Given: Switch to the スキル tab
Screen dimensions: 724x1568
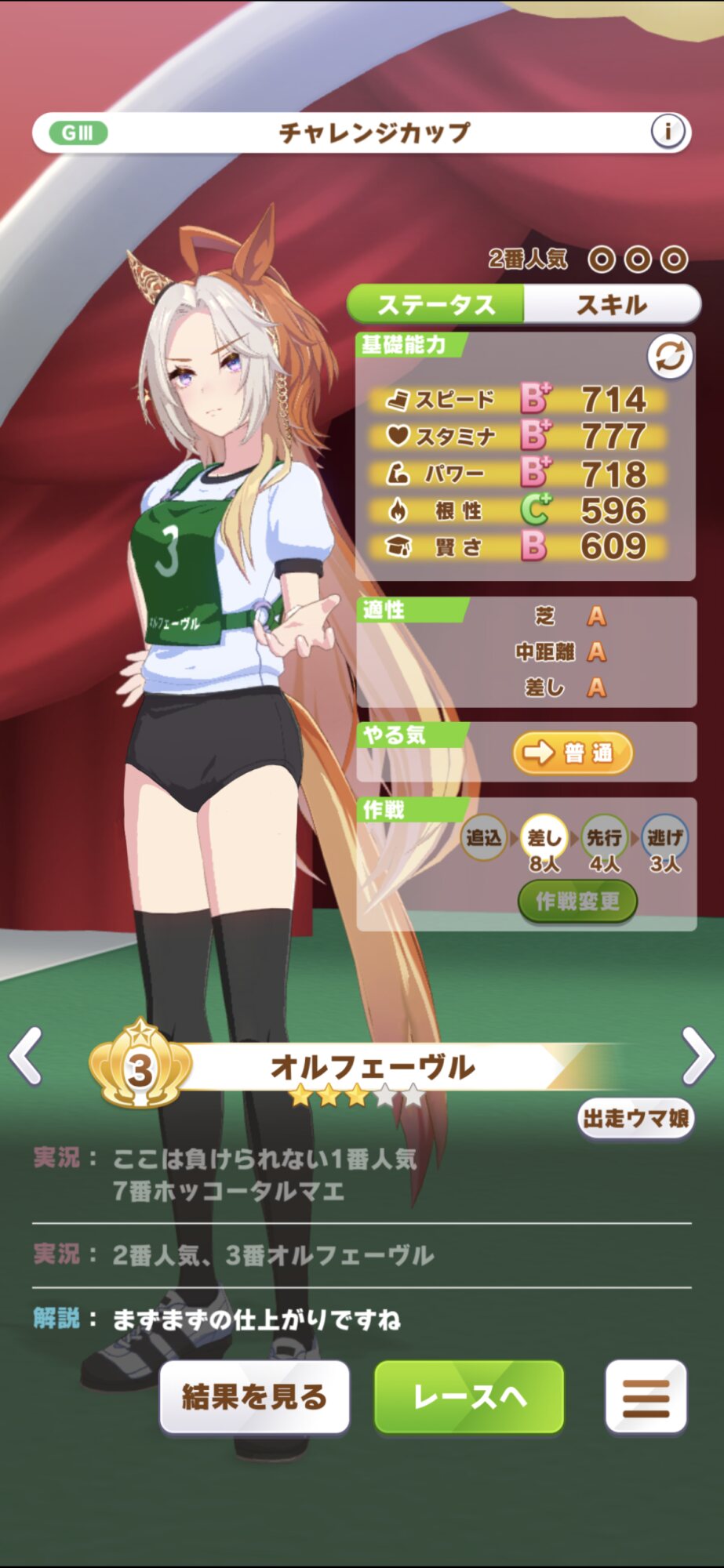Looking at the screenshot, I should (612, 304).
